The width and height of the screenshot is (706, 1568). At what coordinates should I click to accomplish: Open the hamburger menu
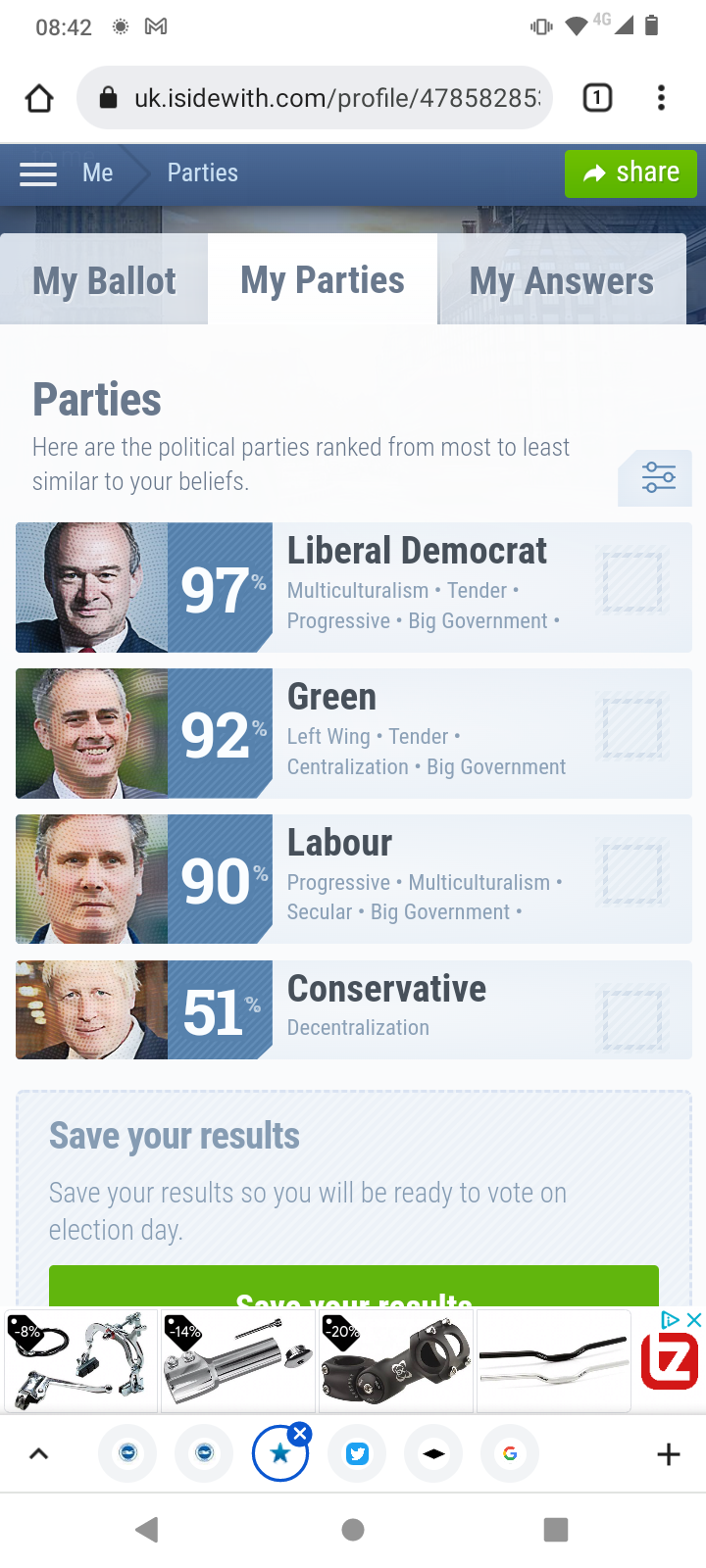pyautogui.click(x=38, y=173)
